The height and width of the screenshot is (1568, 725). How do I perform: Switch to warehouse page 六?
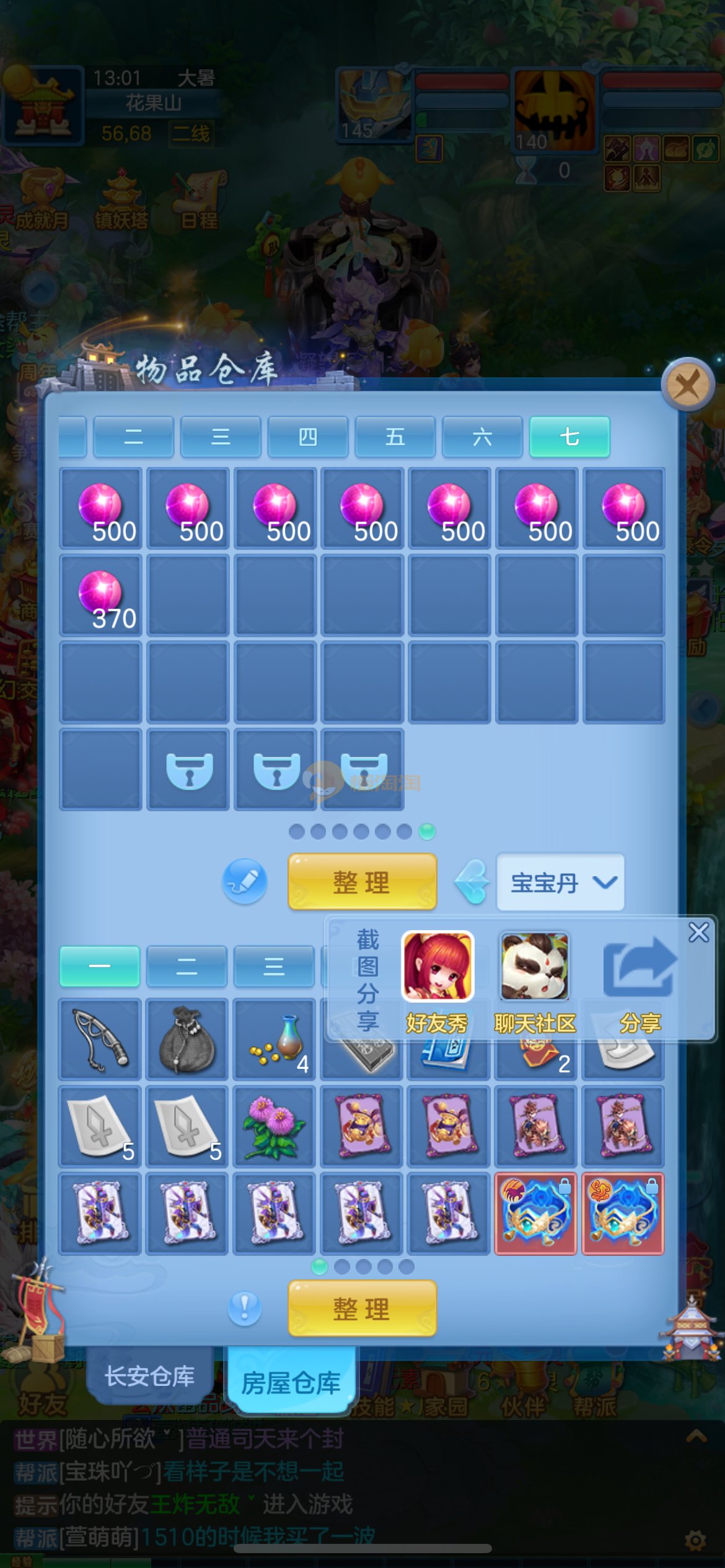click(482, 437)
